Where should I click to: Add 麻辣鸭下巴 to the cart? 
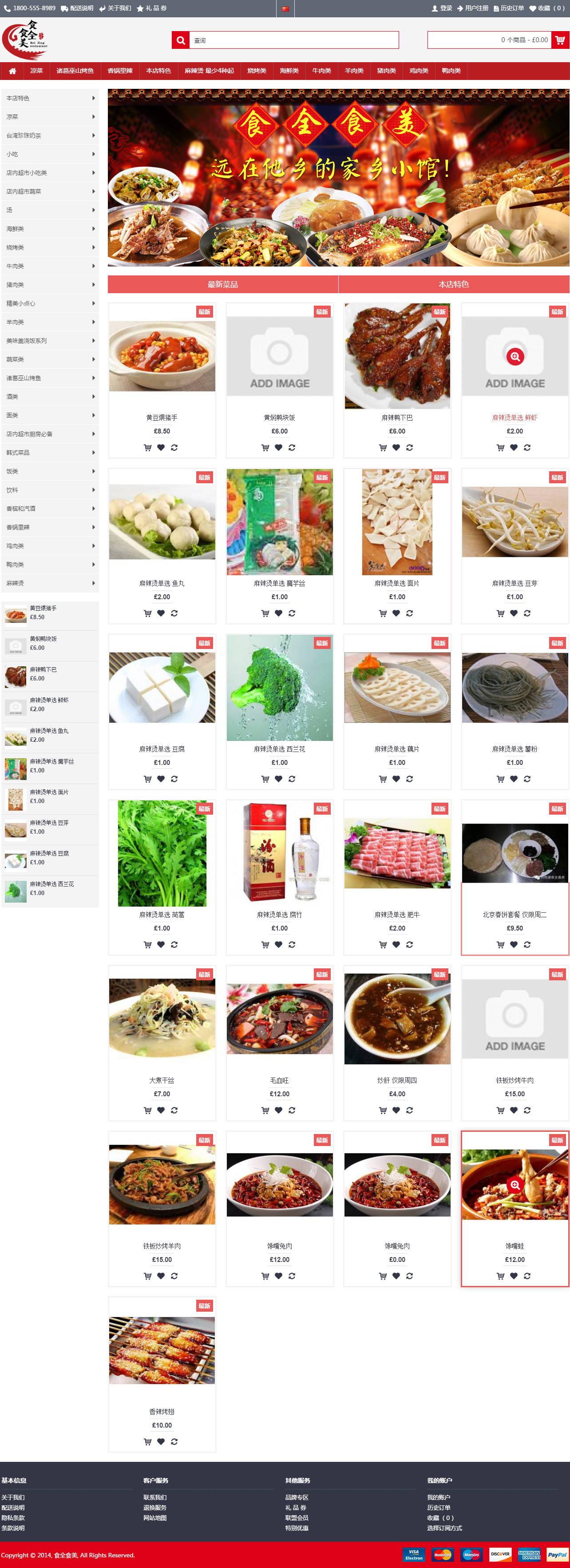(x=383, y=447)
